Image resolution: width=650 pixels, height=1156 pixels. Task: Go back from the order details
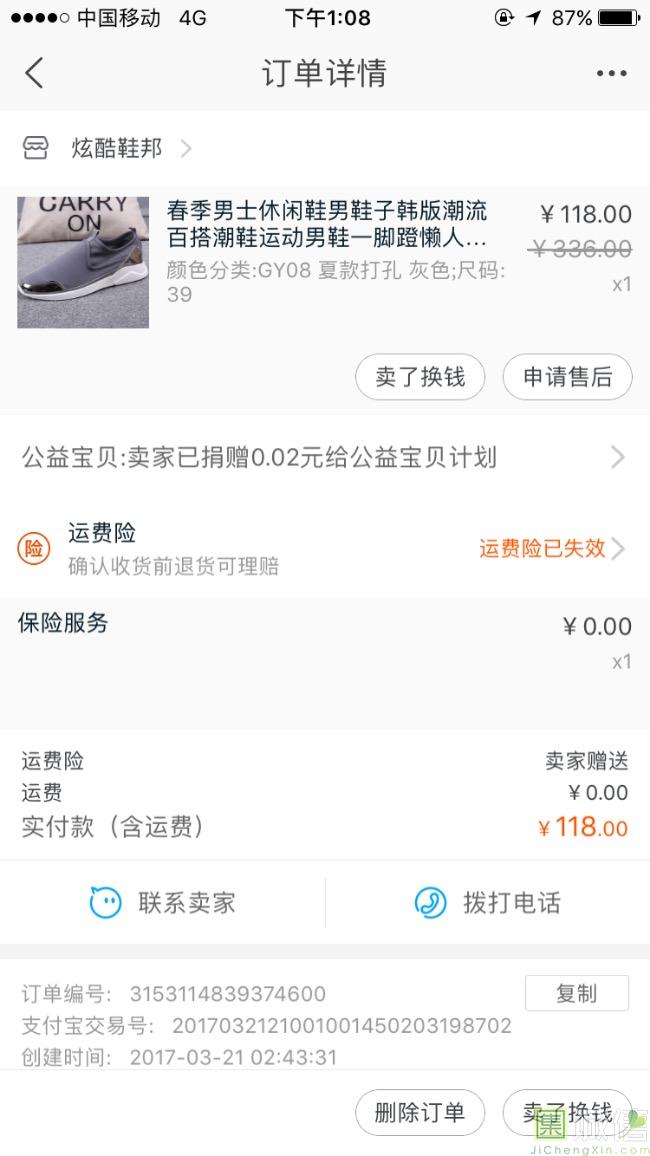click(x=35, y=73)
